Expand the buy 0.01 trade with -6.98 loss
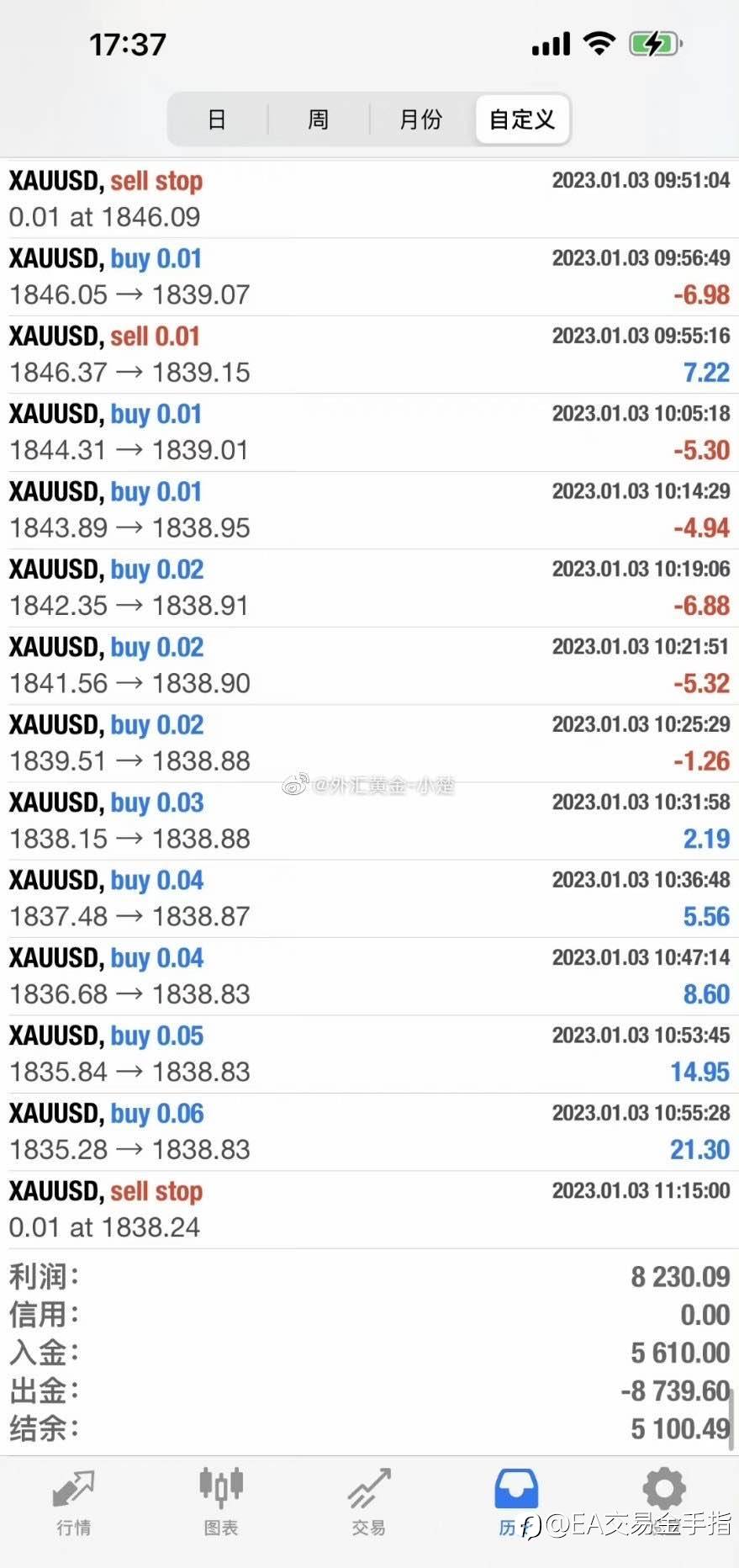 369,277
